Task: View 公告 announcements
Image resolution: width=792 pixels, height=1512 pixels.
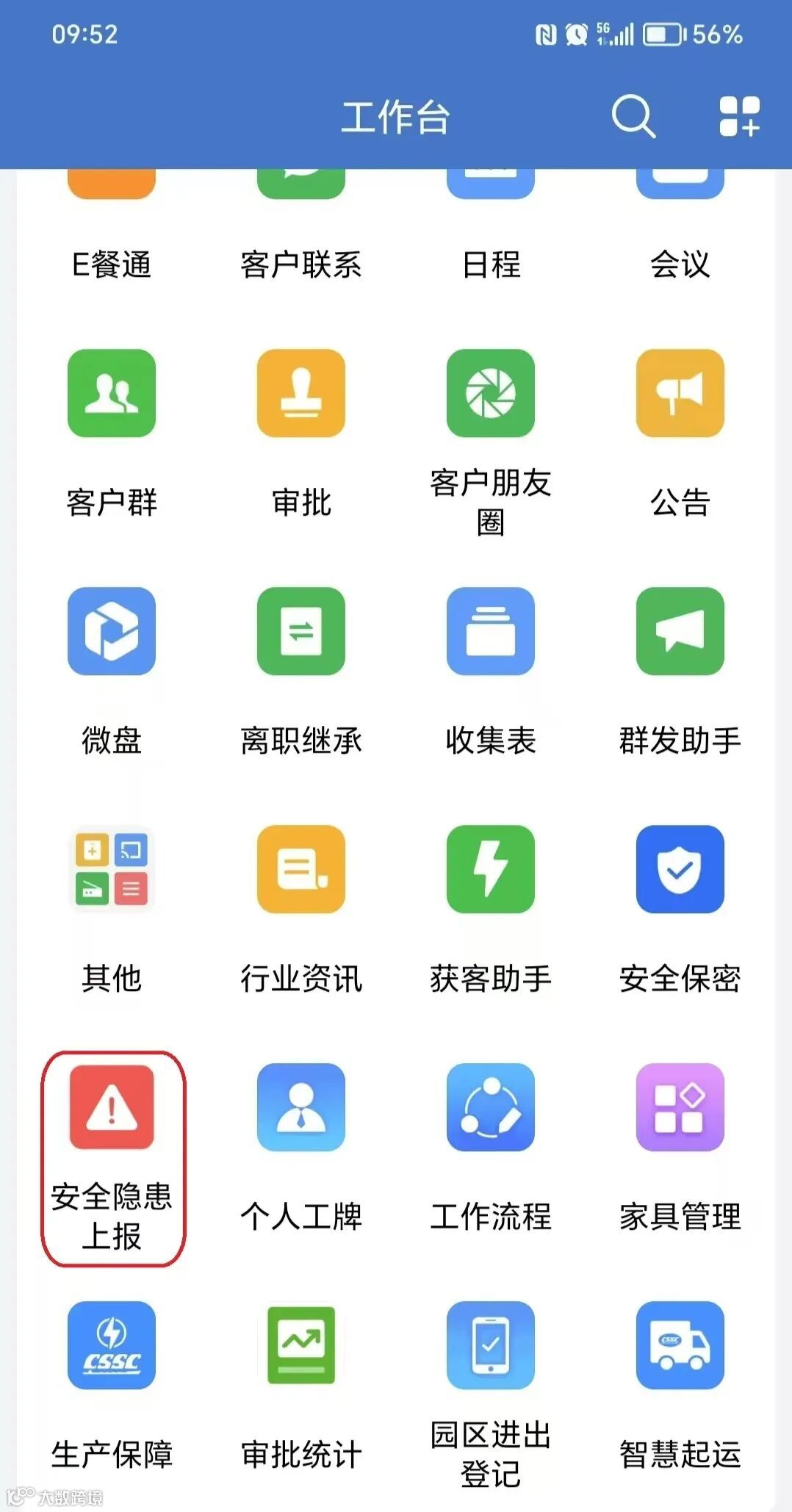Action: [x=680, y=394]
